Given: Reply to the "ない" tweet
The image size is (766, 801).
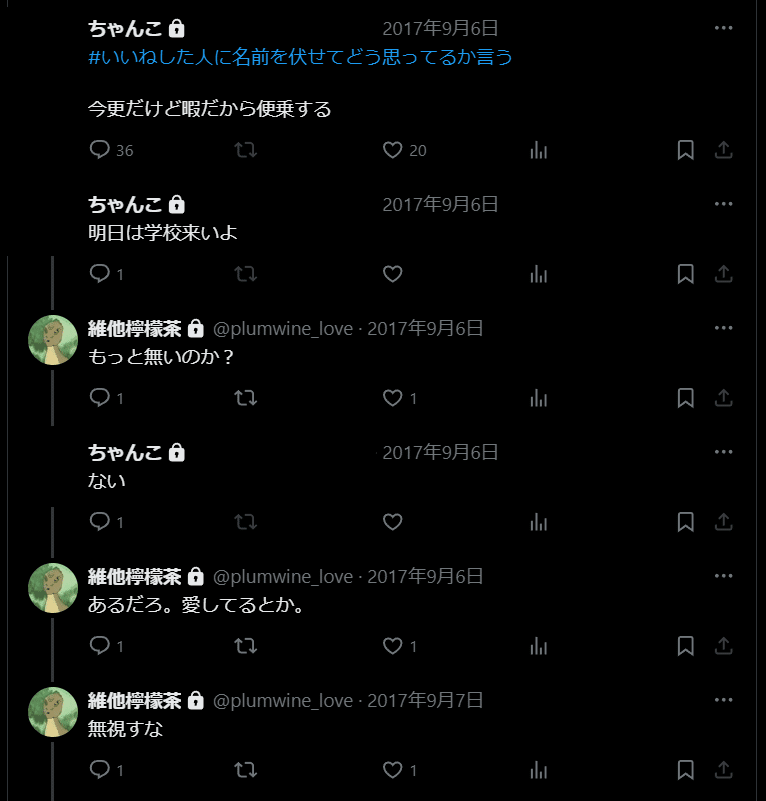Looking at the screenshot, I should click(x=98, y=522).
